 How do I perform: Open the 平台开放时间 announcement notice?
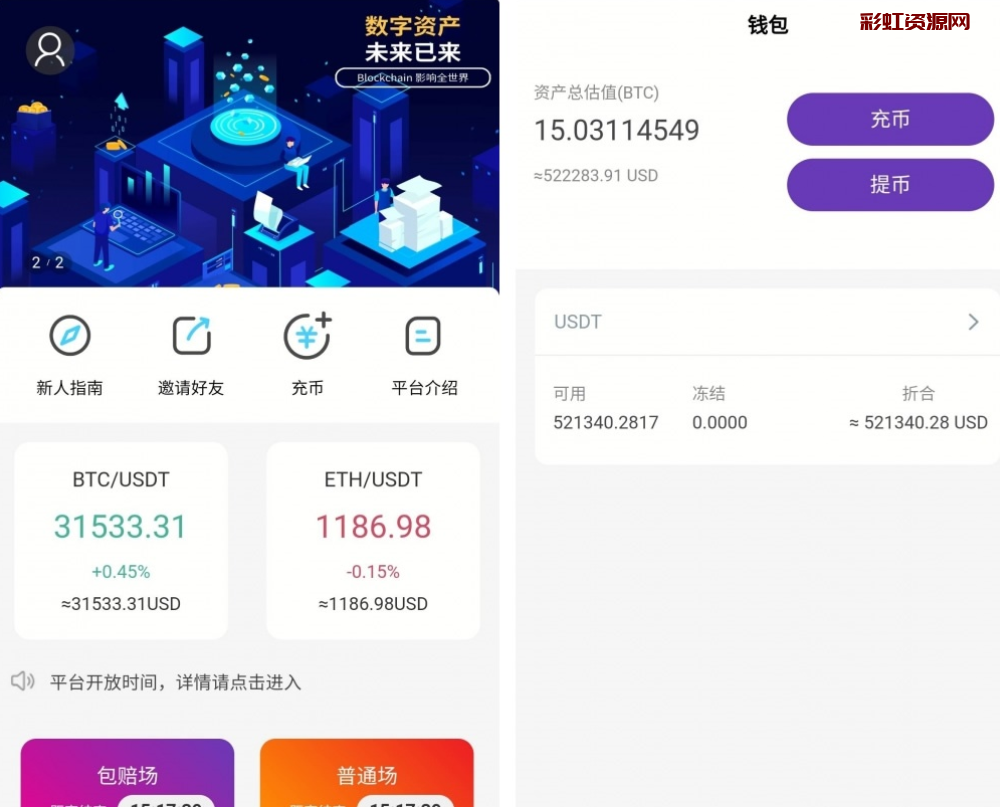click(175, 683)
